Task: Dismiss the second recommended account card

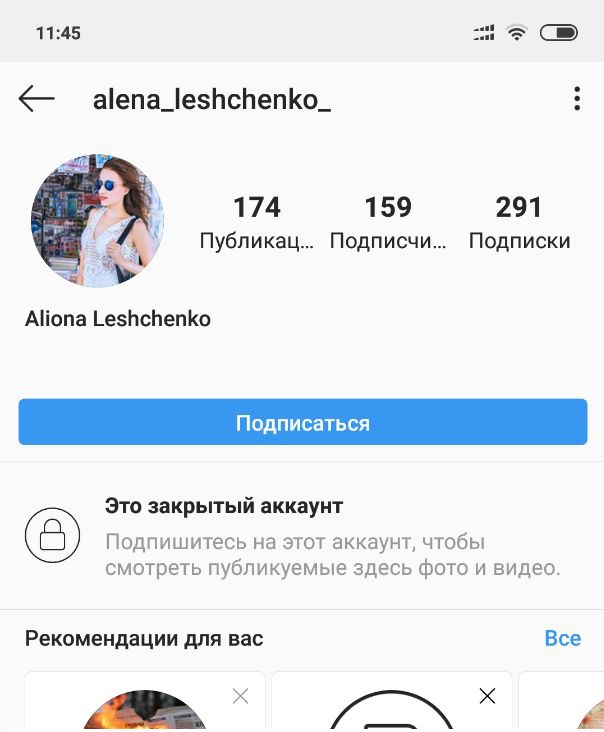Action: point(487,696)
